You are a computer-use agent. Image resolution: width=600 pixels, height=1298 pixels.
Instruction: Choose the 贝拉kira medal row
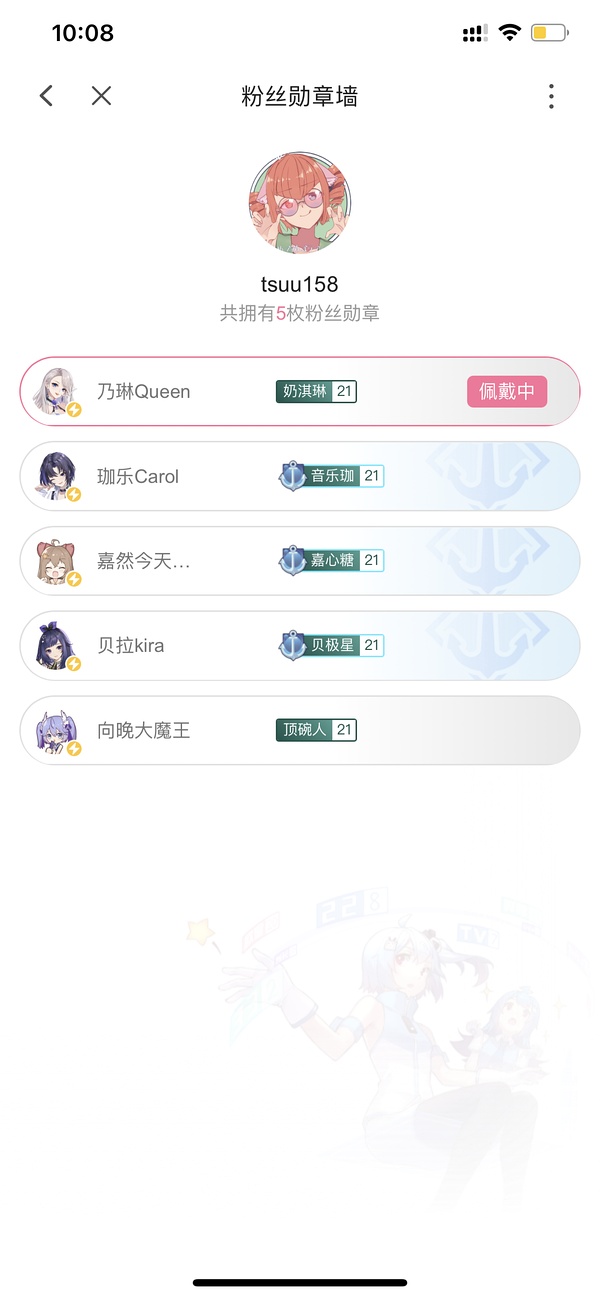click(300, 646)
